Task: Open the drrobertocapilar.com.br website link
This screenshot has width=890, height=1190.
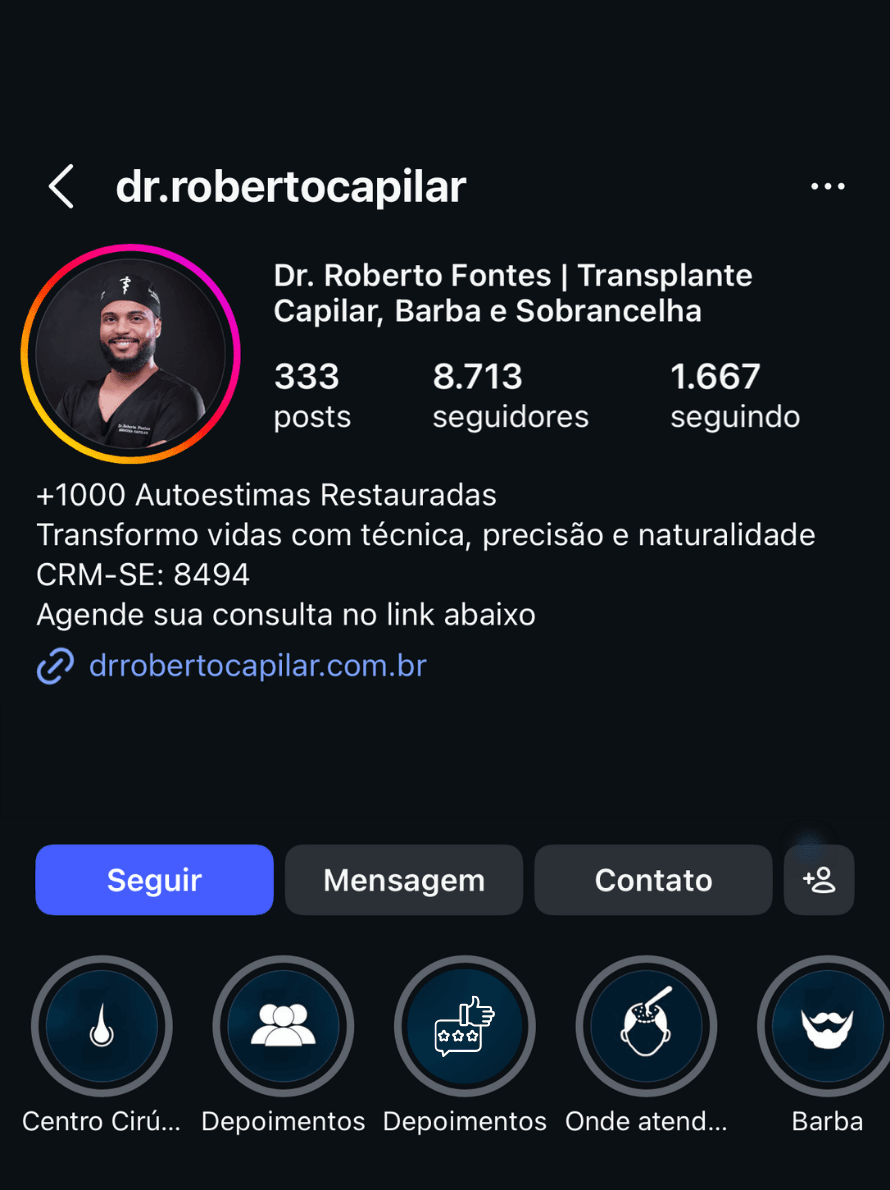Action: click(x=257, y=664)
